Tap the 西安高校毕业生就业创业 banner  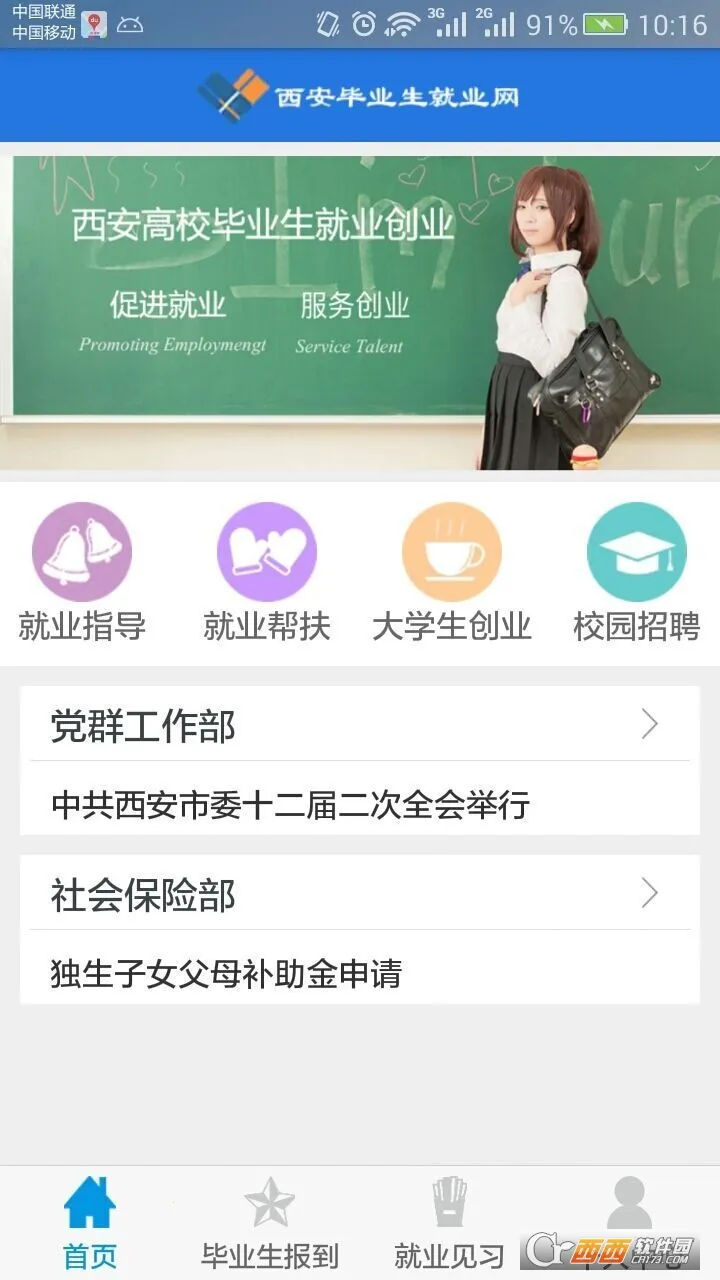(360, 312)
